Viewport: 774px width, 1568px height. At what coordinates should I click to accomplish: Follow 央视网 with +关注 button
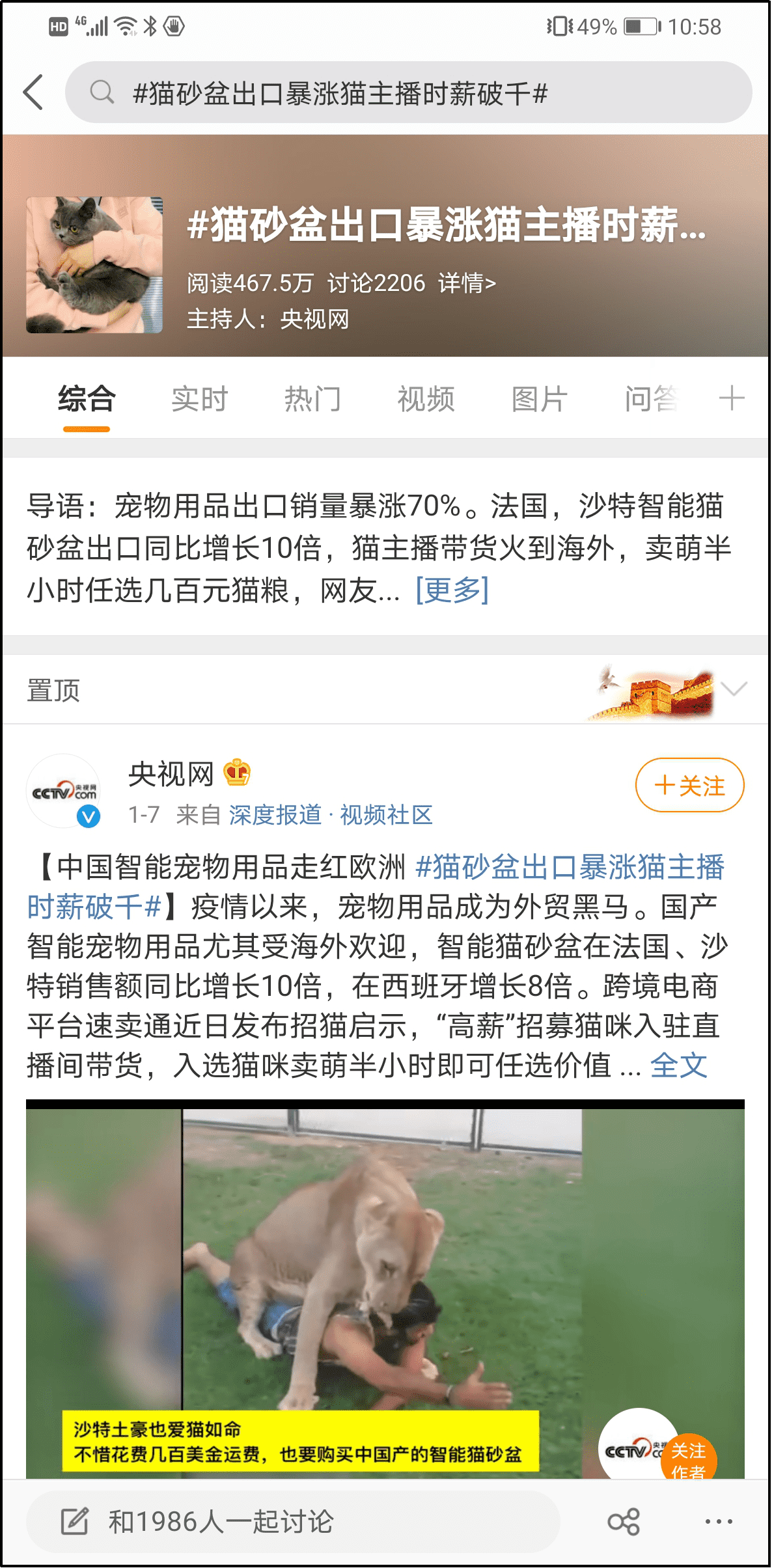(689, 786)
